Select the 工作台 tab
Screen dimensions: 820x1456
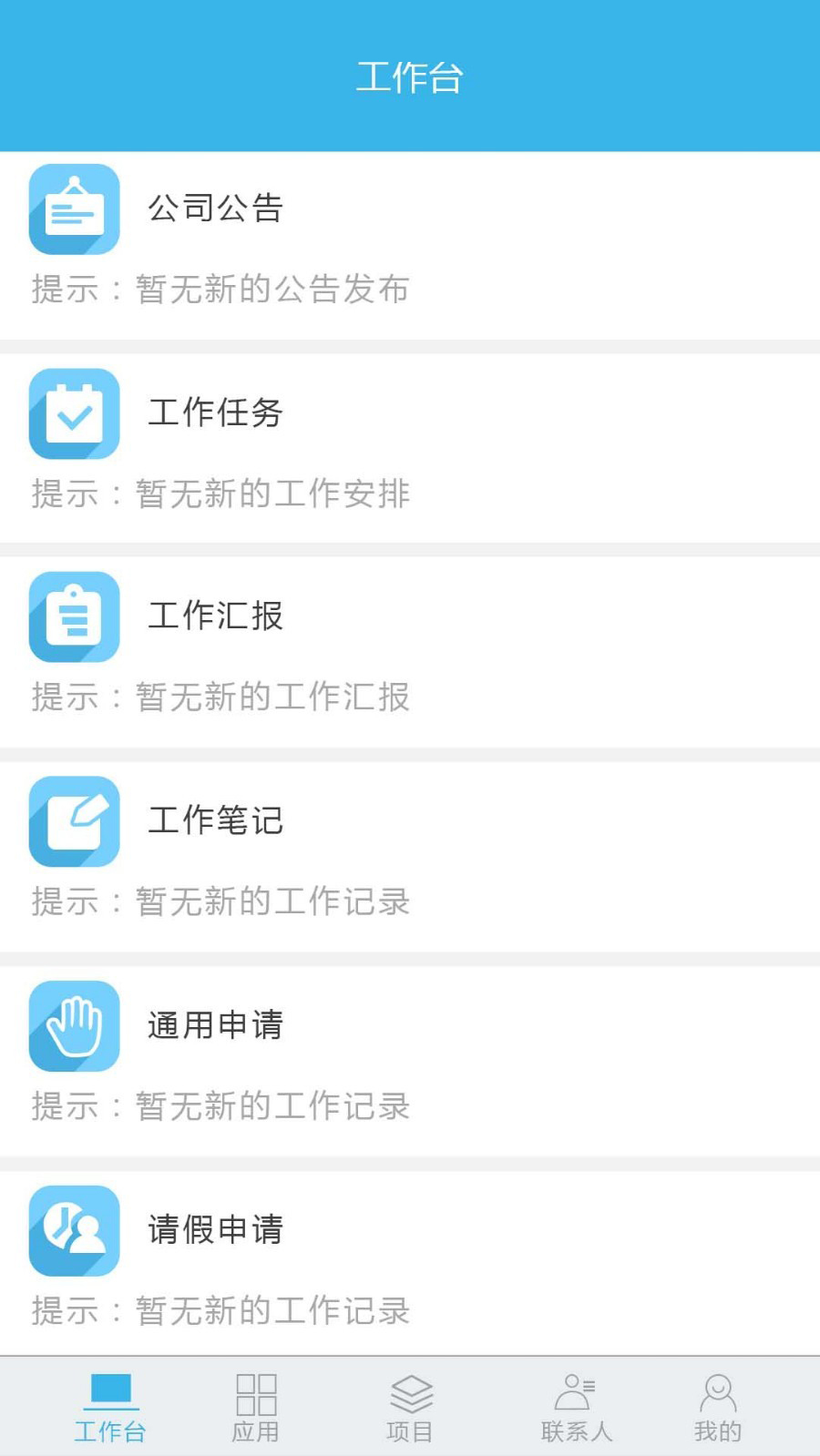[110, 1407]
